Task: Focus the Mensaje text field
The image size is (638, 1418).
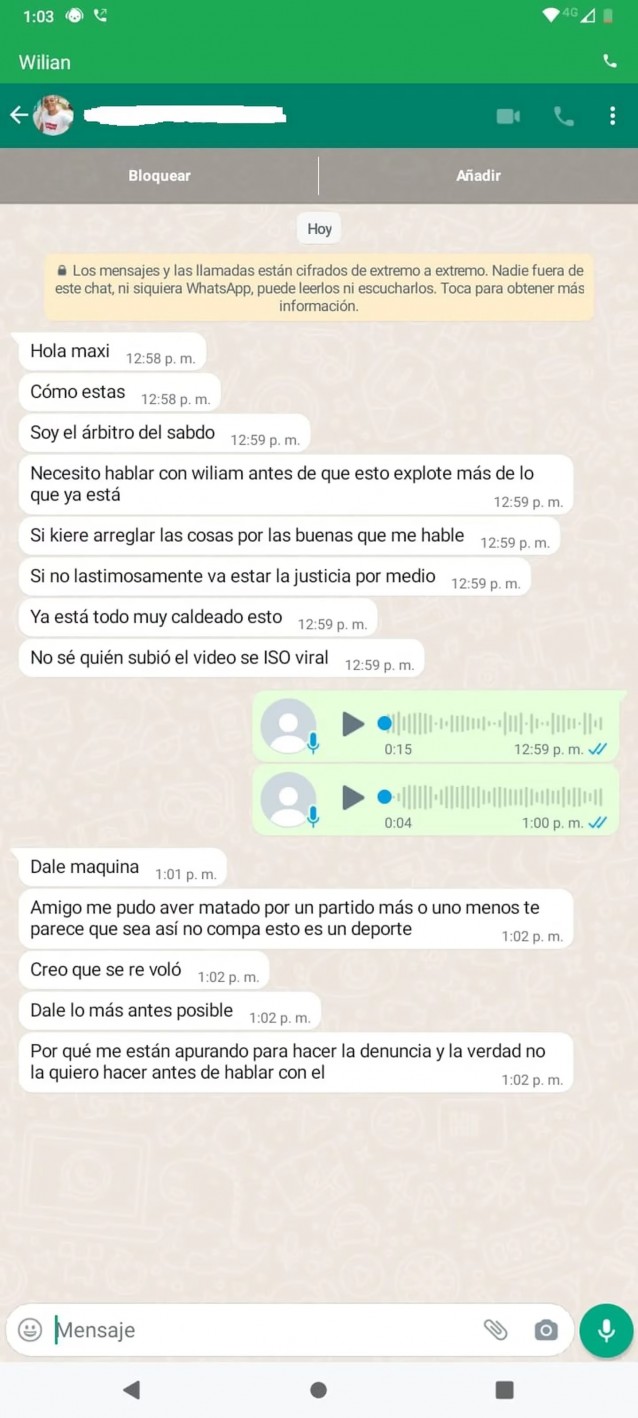Action: 260,1330
